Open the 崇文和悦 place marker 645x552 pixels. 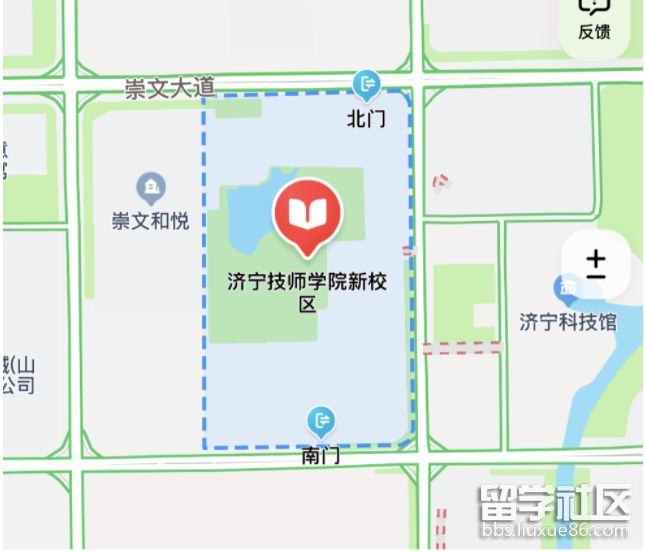click(150, 187)
